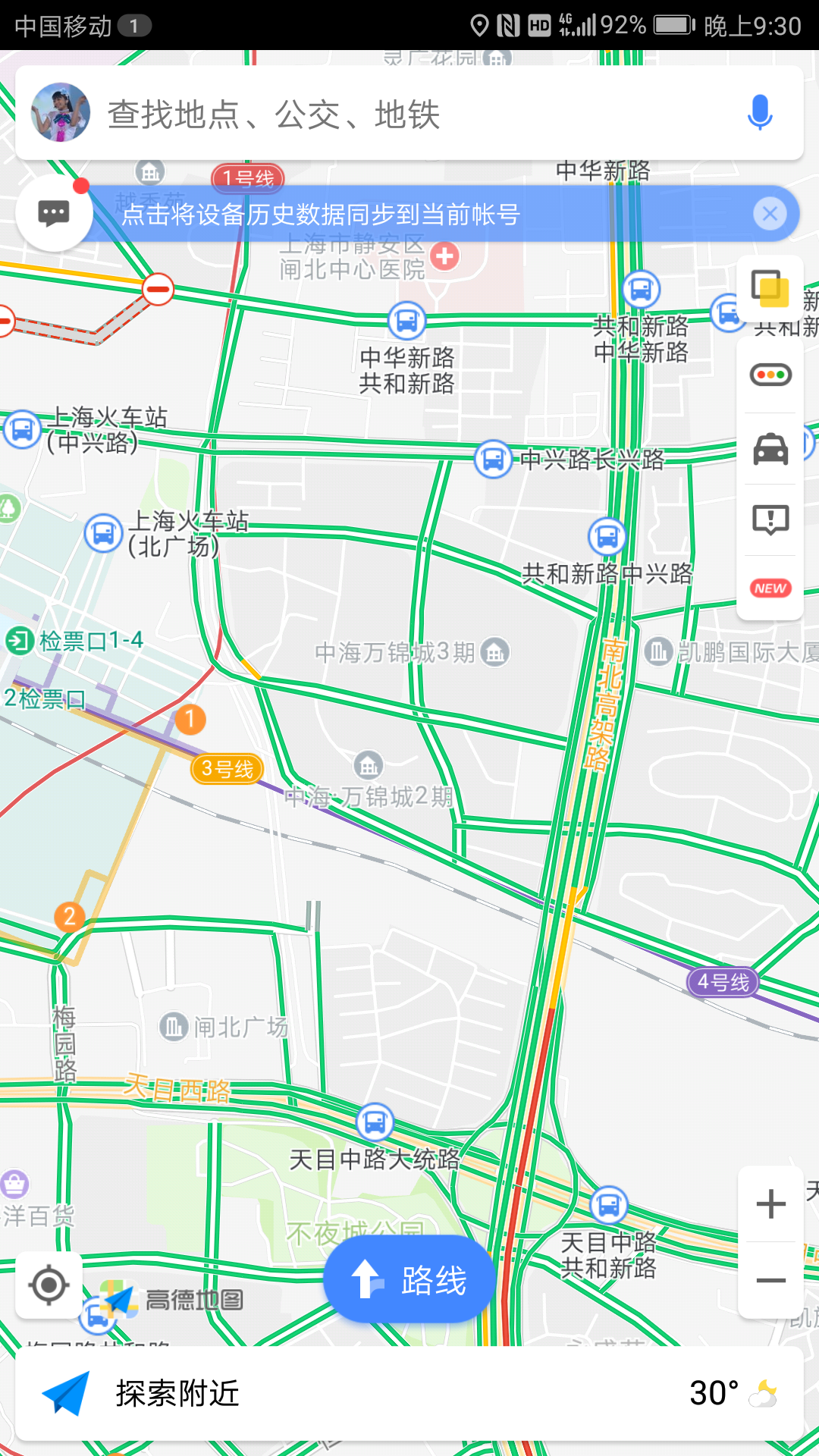Start voice search with the microphone
The width and height of the screenshot is (819, 1456).
[759, 114]
